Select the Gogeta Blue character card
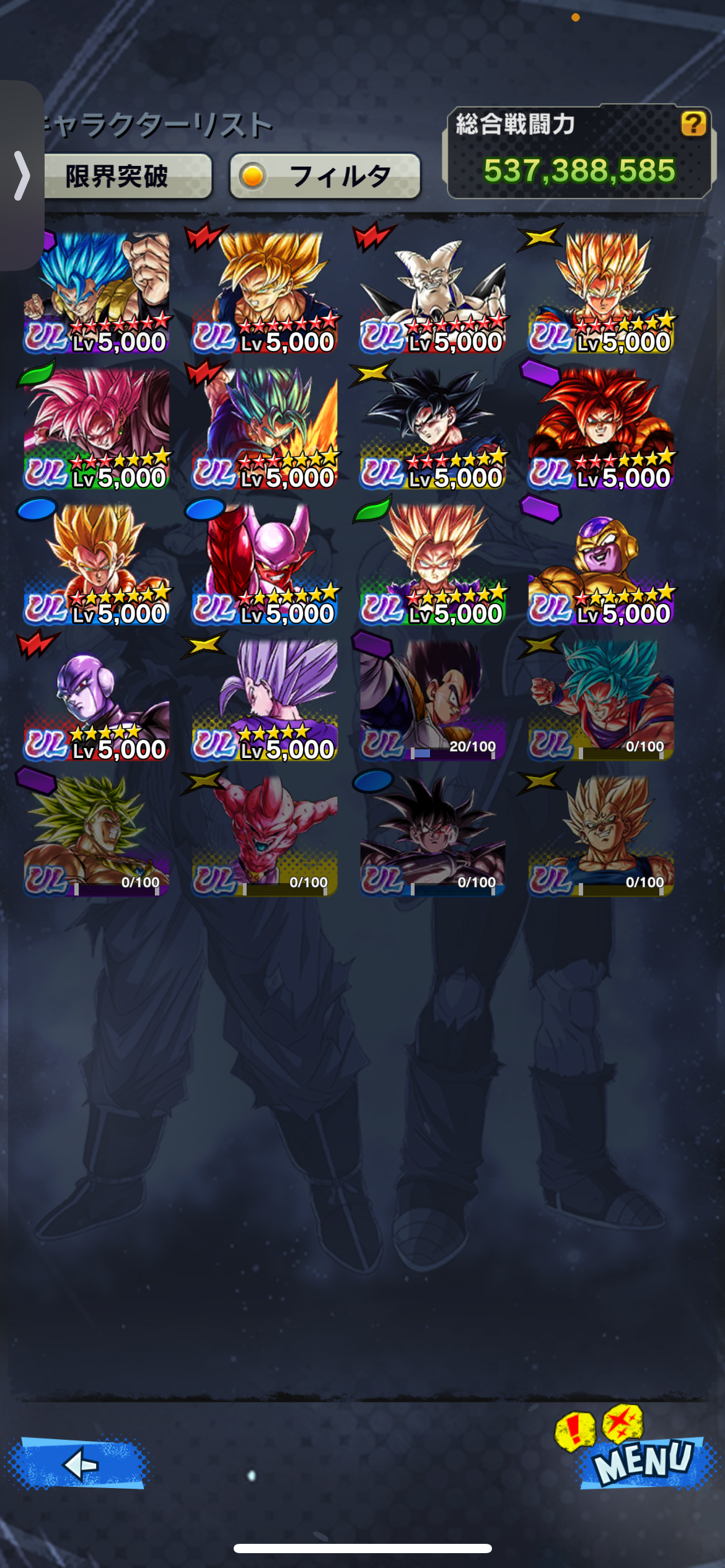The width and height of the screenshot is (725, 1568). [96, 292]
